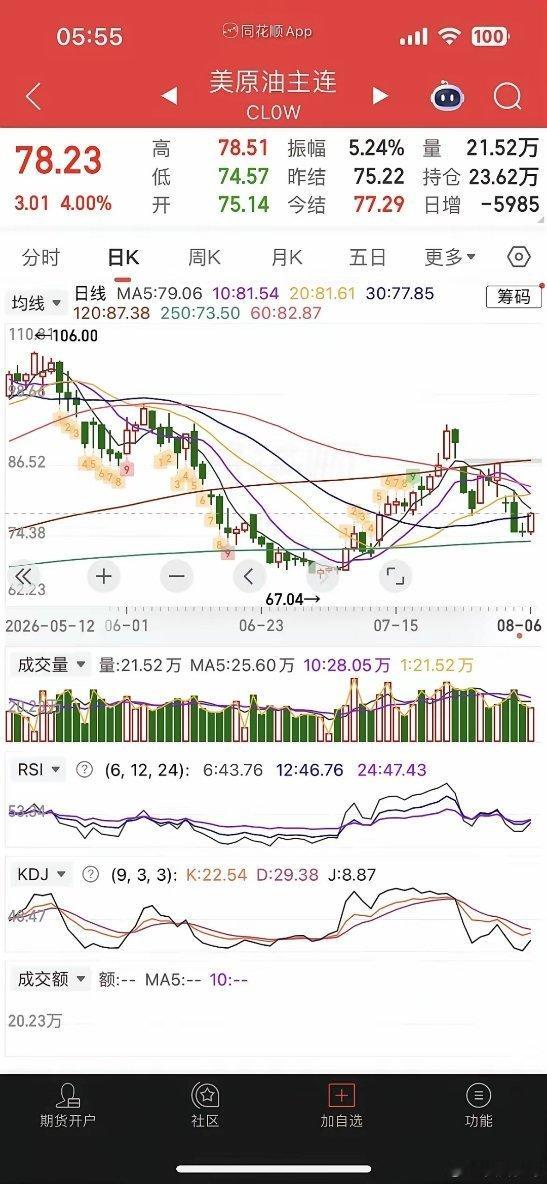Add to watchlist with 加自选
Image resolution: width=547 pixels, height=1184 pixels.
coord(341,1106)
